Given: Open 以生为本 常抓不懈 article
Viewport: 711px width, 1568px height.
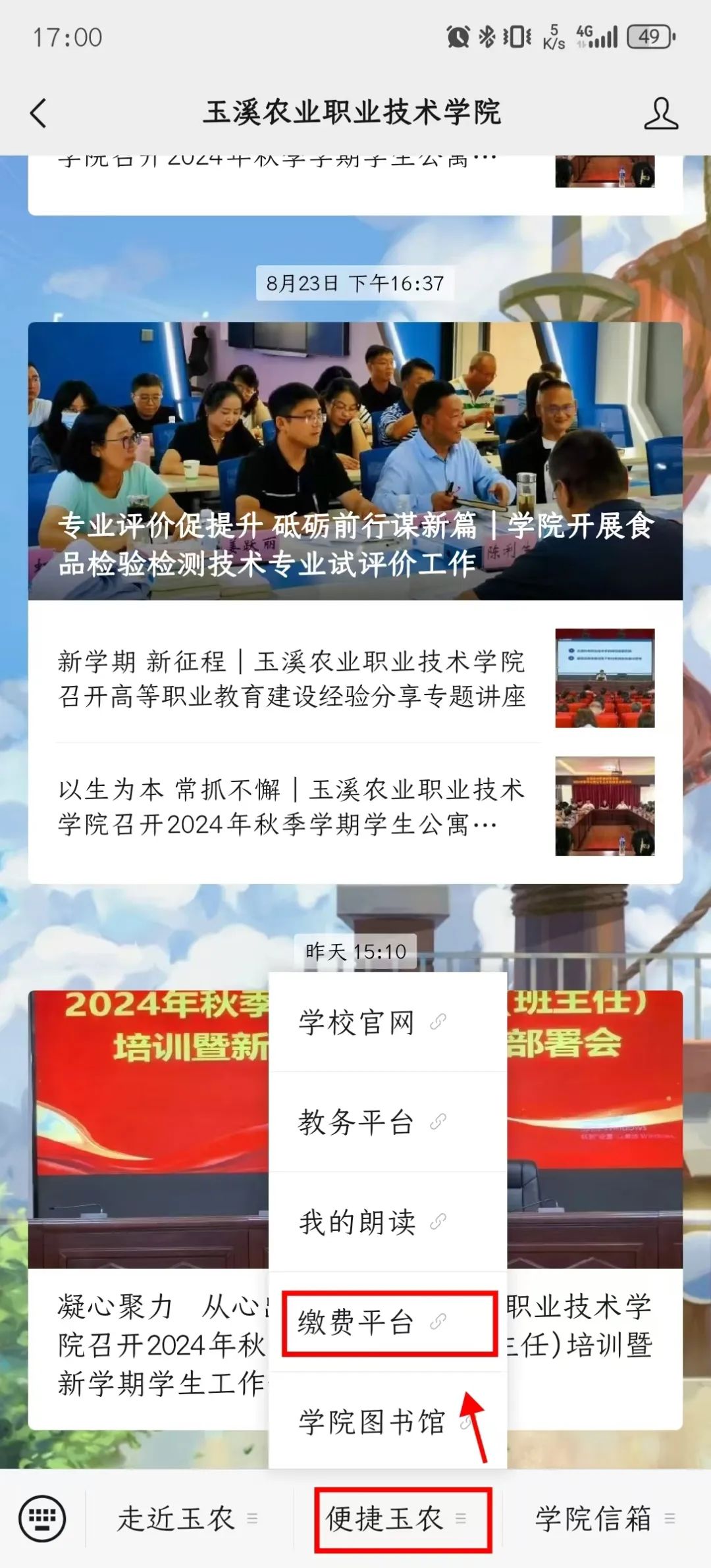Looking at the screenshot, I should click(292, 806).
